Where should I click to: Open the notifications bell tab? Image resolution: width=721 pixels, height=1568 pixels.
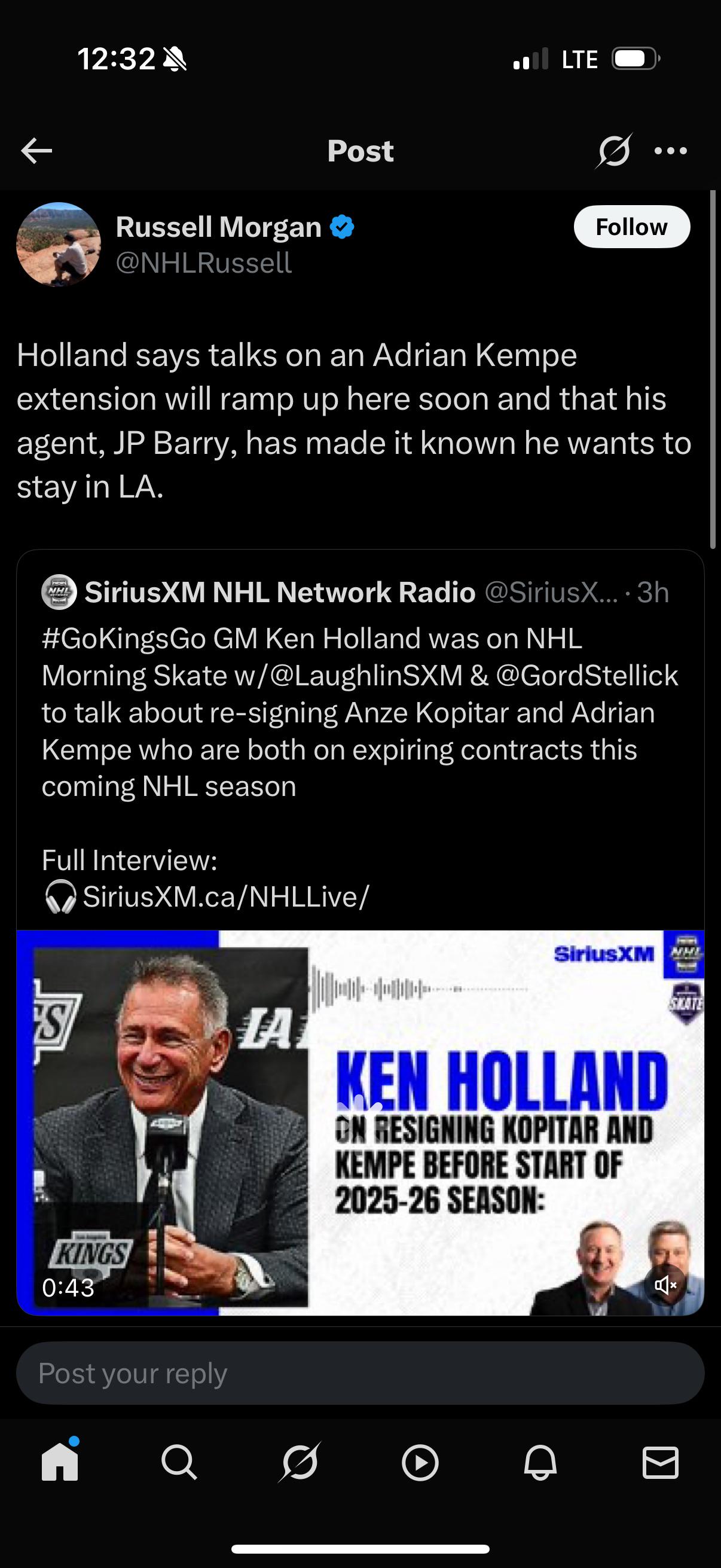pos(540,1462)
